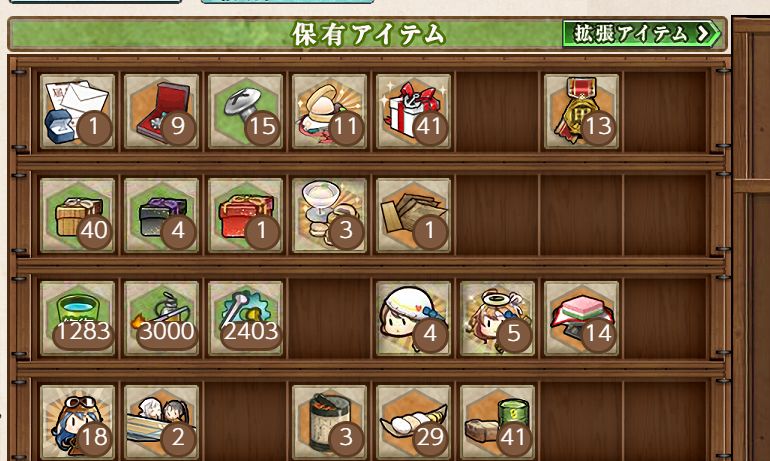
Task: Select the blonde halo fairy with count 5
Action: pos(497,317)
